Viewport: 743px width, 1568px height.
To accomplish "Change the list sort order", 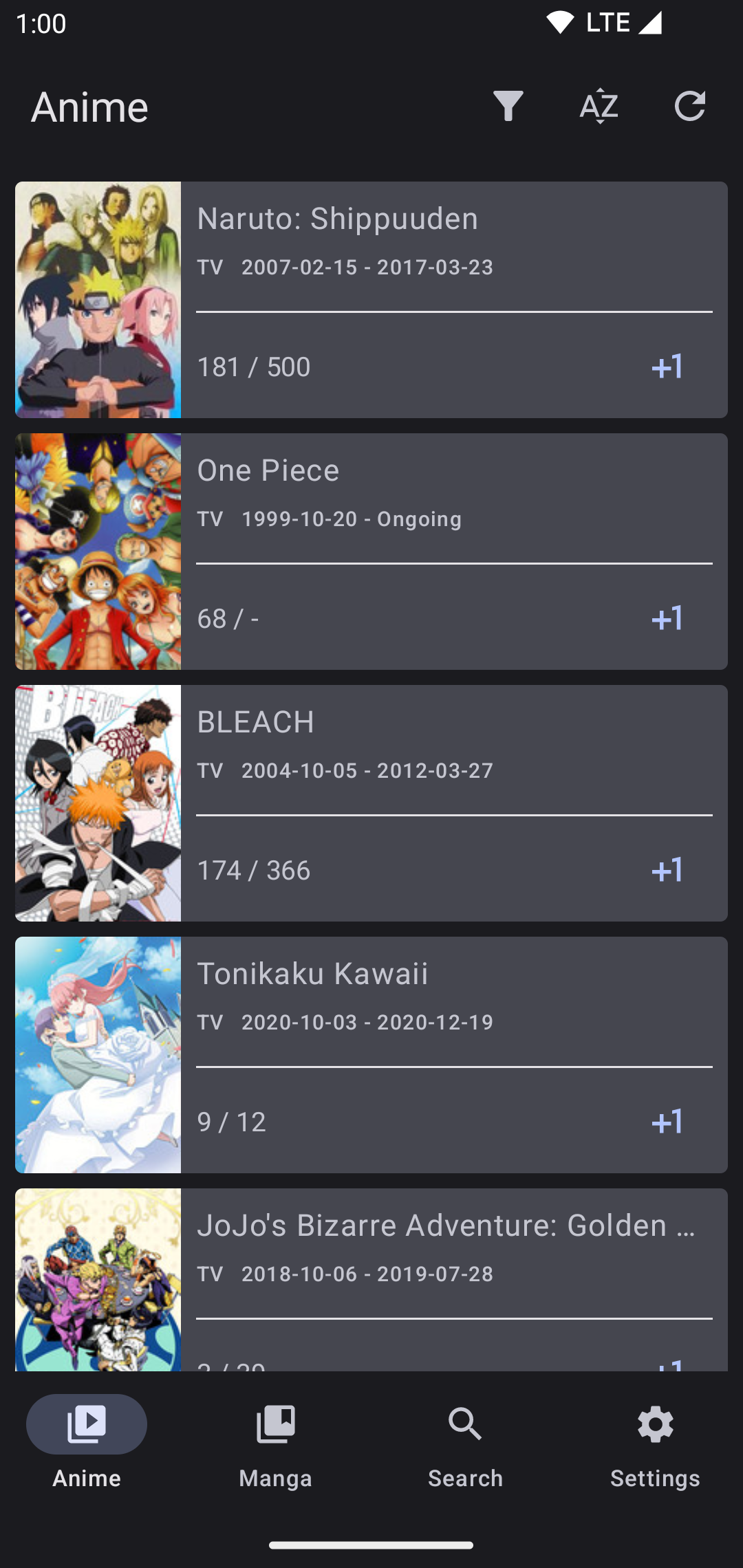I will tap(599, 106).
